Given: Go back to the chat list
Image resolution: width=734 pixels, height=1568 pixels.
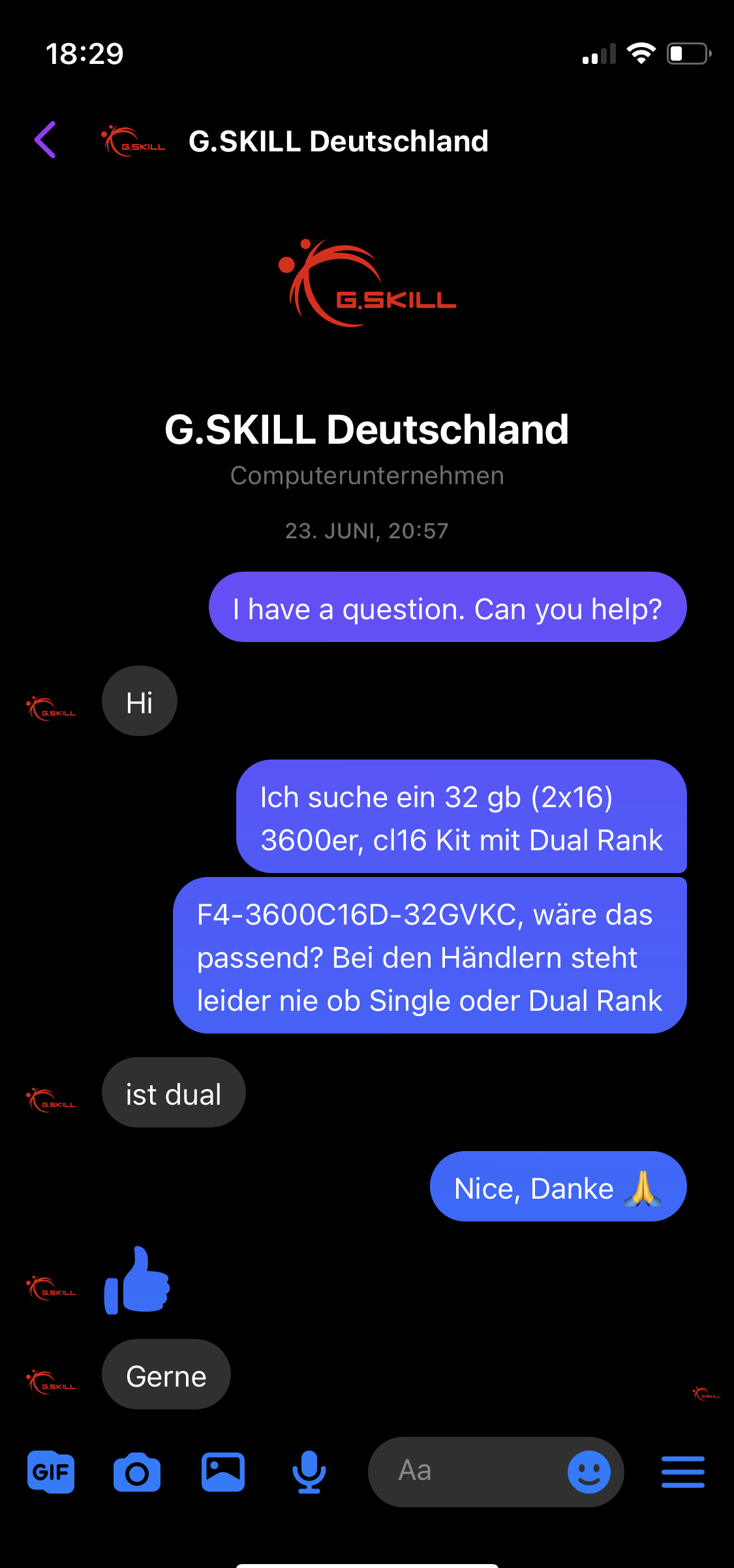Looking at the screenshot, I should coord(45,140).
